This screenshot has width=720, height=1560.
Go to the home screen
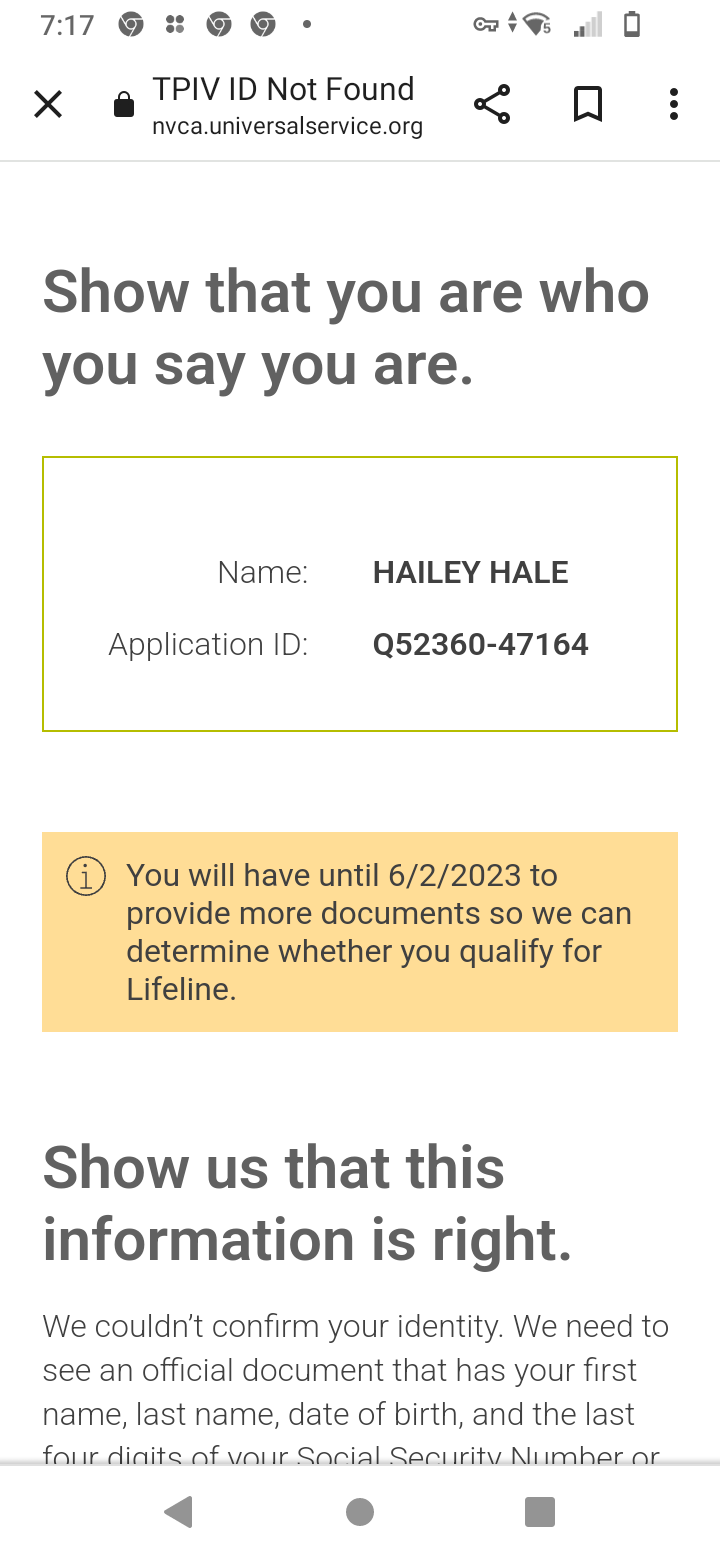(x=360, y=1512)
